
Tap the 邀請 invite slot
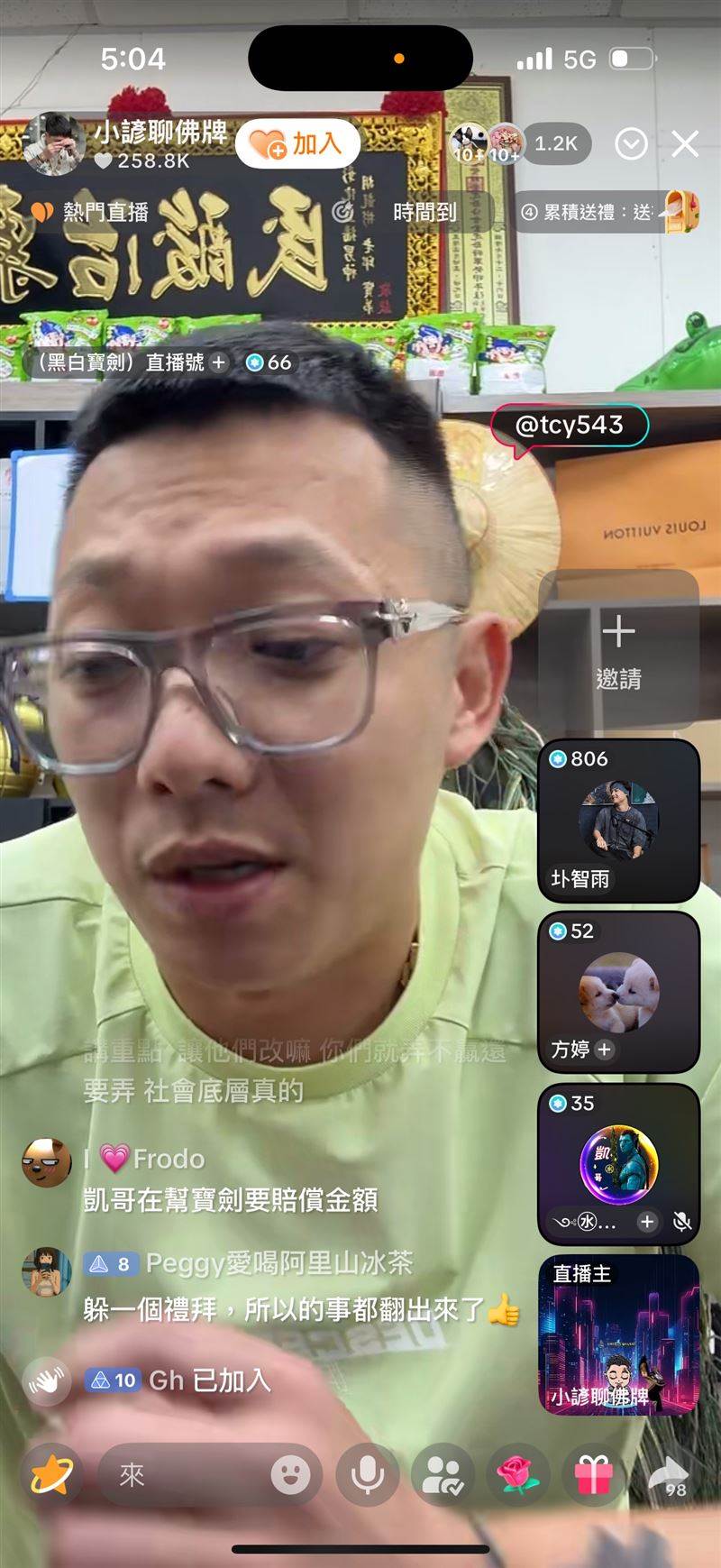pyautogui.click(x=618, y=649)
